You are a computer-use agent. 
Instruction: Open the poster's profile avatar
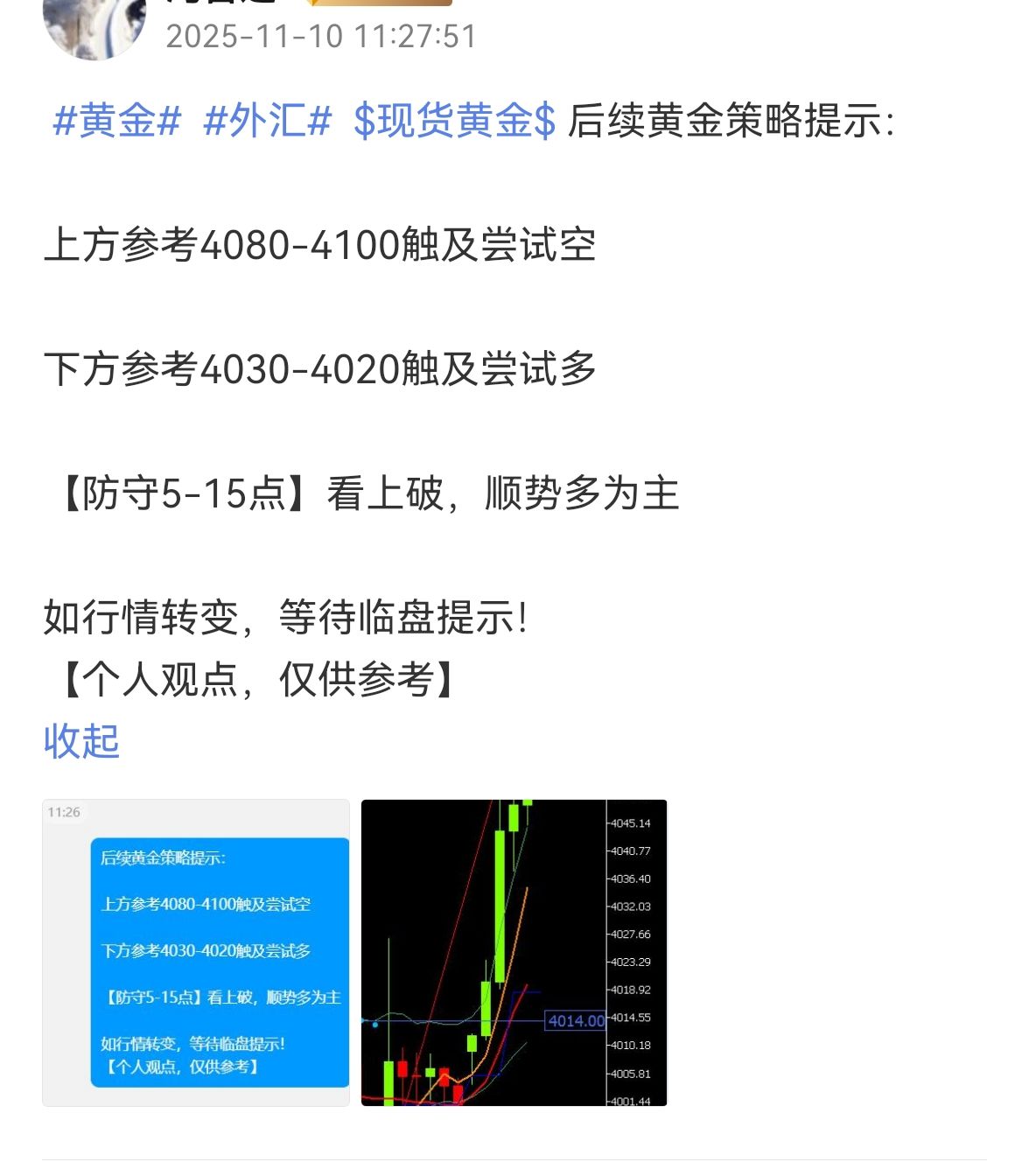click(94, 26)
